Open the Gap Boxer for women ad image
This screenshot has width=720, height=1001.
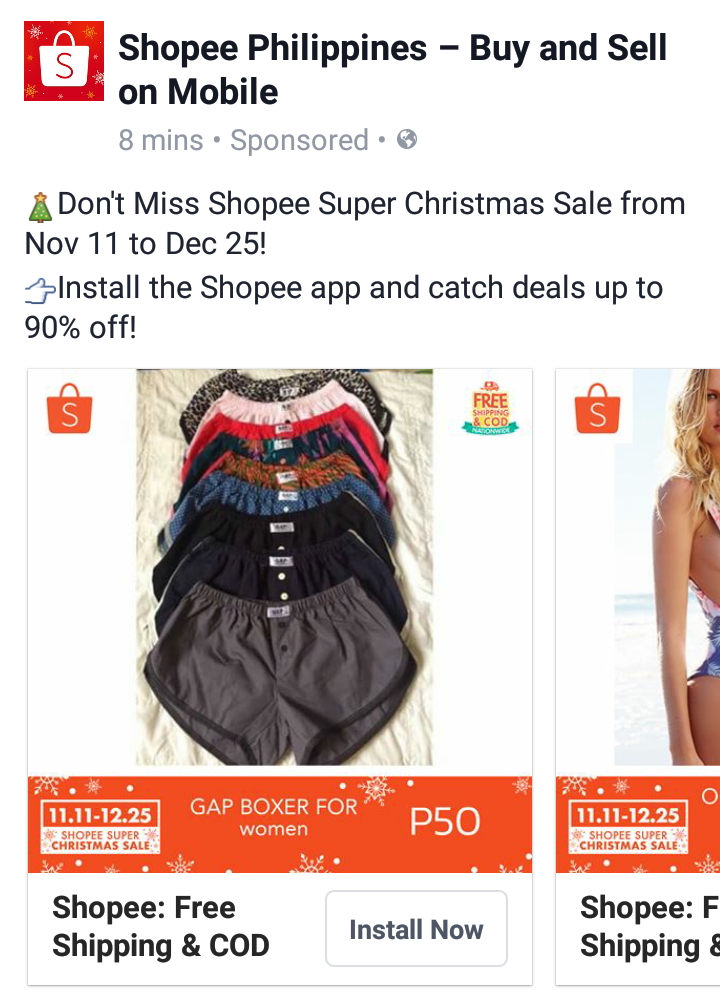click(280, 568)
